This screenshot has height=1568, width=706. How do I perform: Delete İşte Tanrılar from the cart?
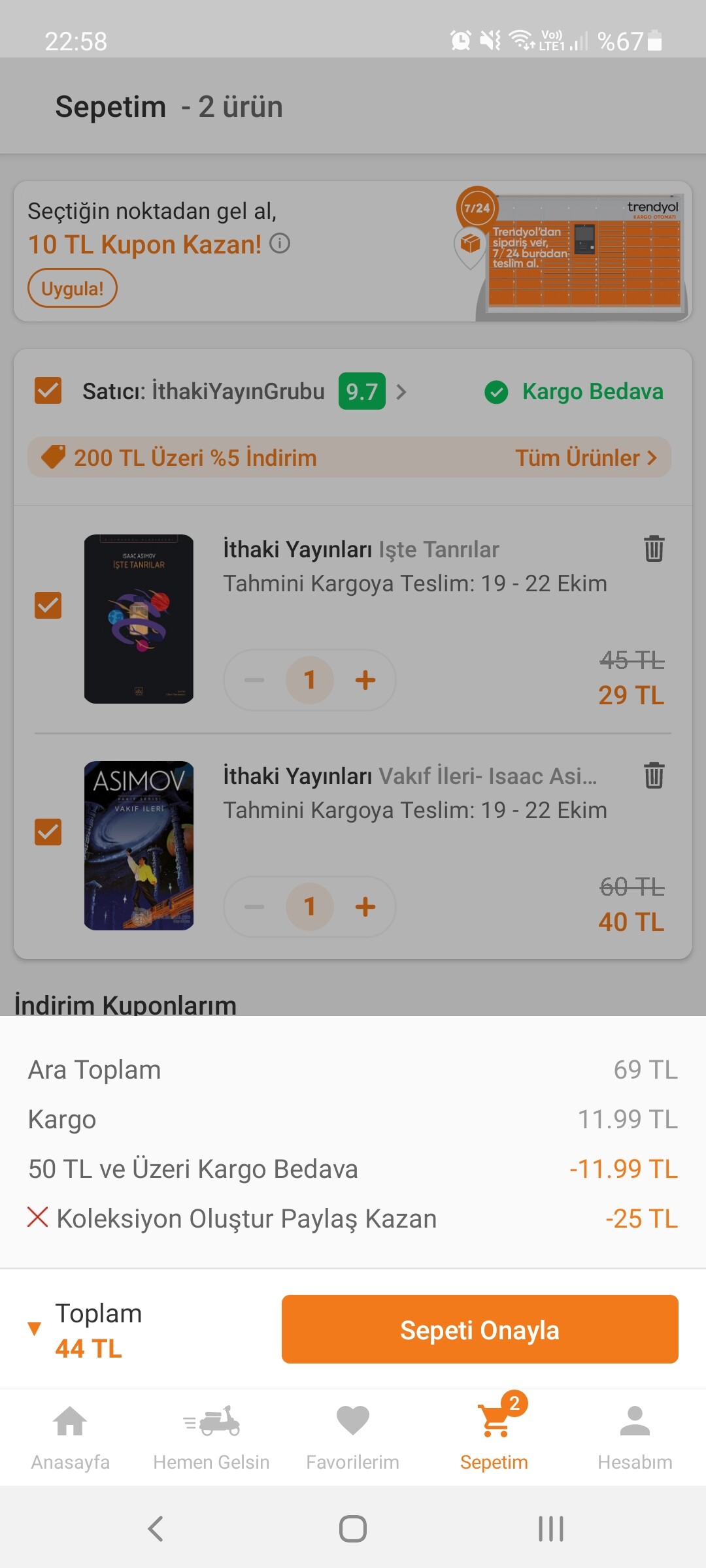[x=654, y=548]
